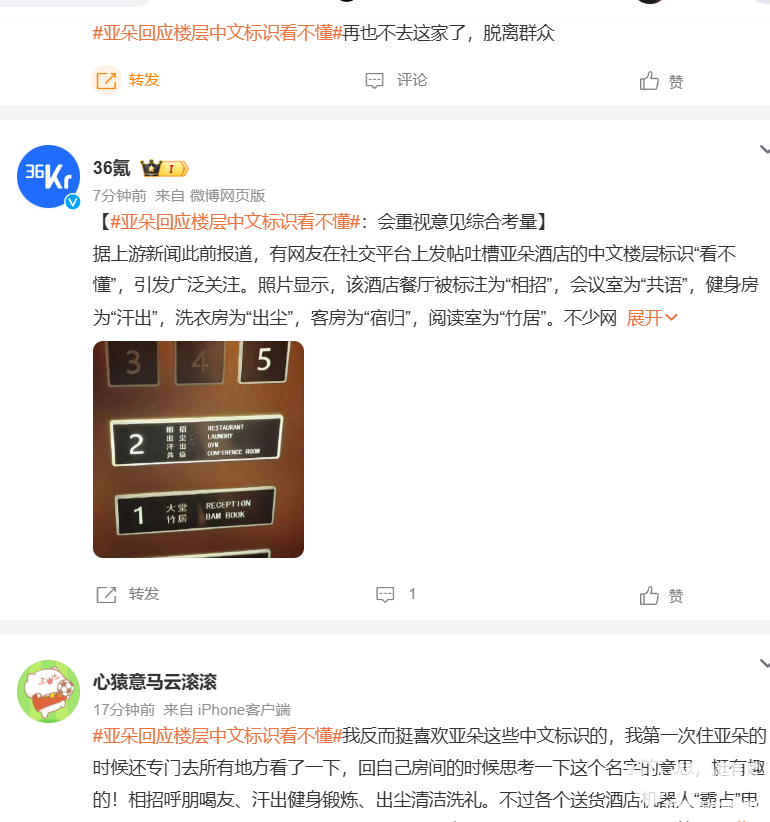
Task: Repost 36氪's post via 转发
Action: click(x=126, y=594)
